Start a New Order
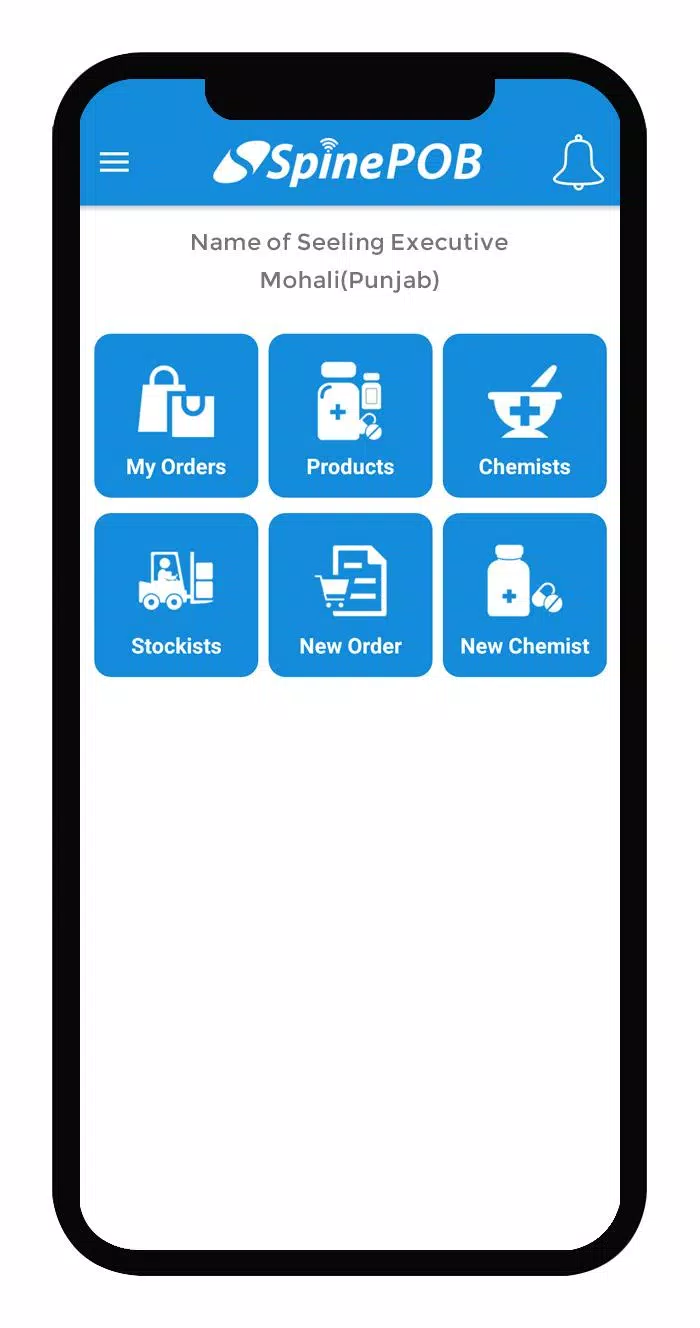 pos(350,595)
